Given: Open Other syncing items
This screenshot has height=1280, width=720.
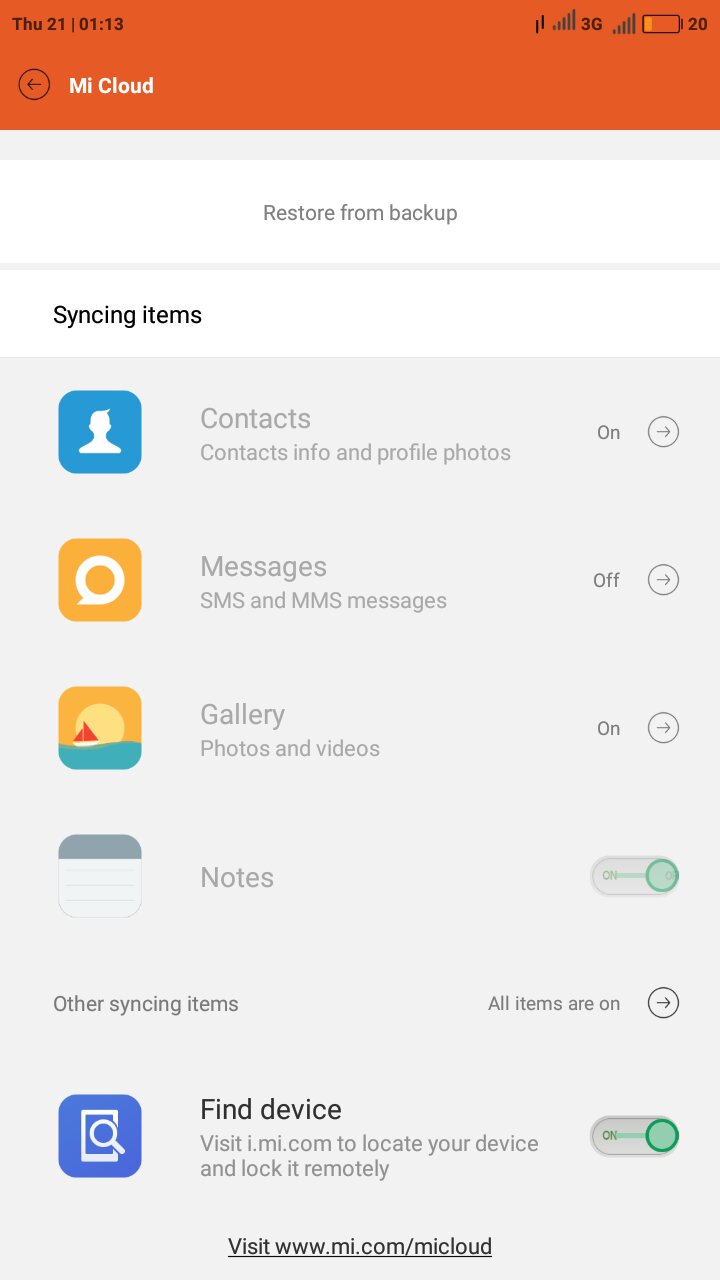Looking at the screenshot, I should tap(663, 1003).
